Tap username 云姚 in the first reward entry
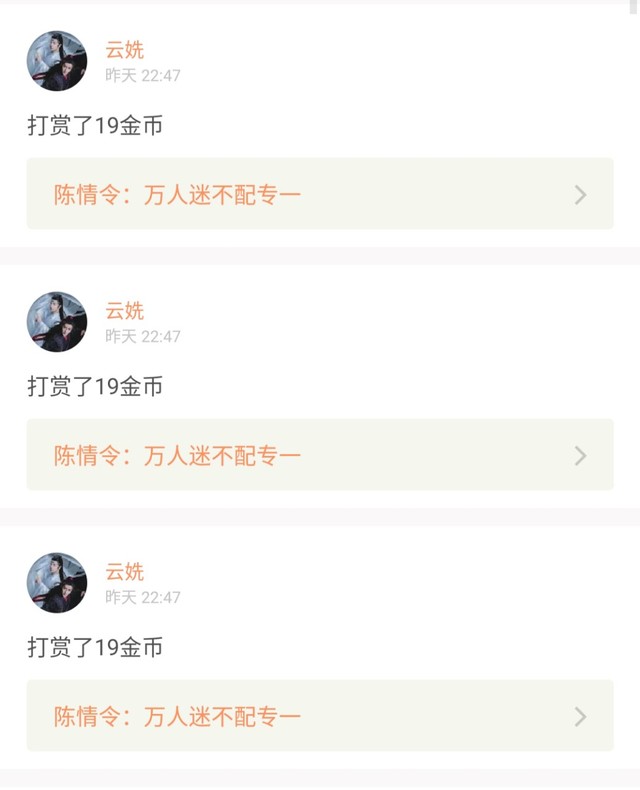The image size is (640, 790). [125, 50]
